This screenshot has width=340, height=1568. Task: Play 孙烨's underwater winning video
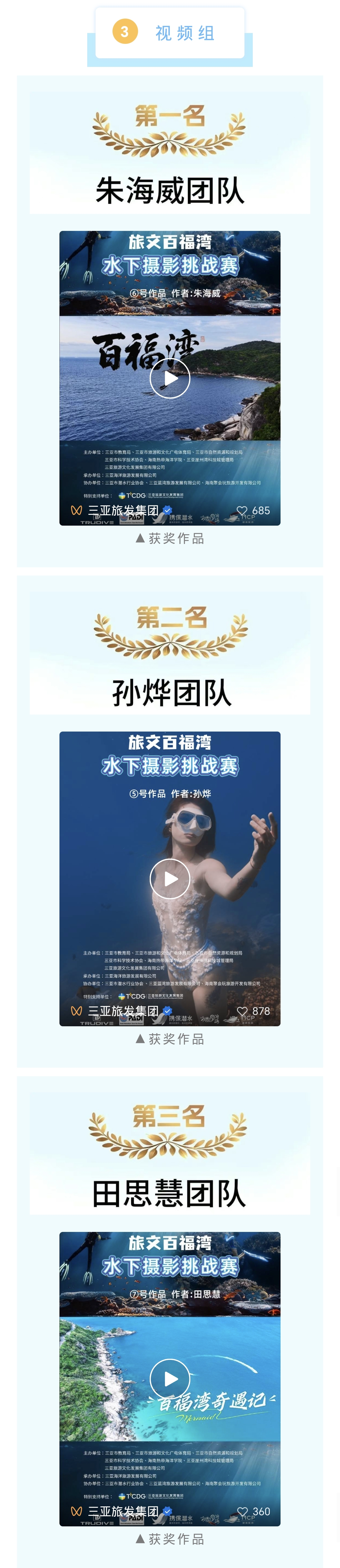170,878
